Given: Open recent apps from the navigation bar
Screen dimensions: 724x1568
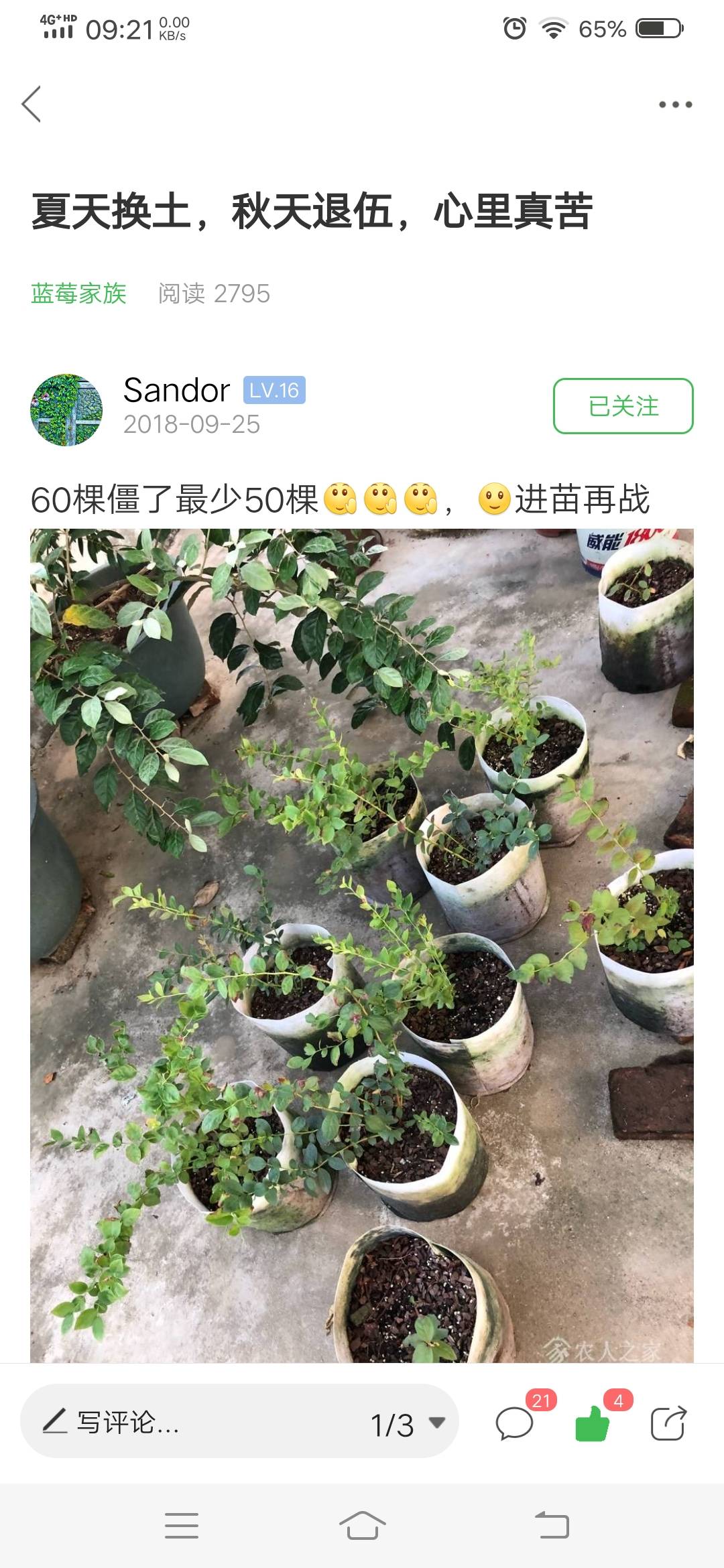Looking at the screenshot, I should [x=182, y=1526].
